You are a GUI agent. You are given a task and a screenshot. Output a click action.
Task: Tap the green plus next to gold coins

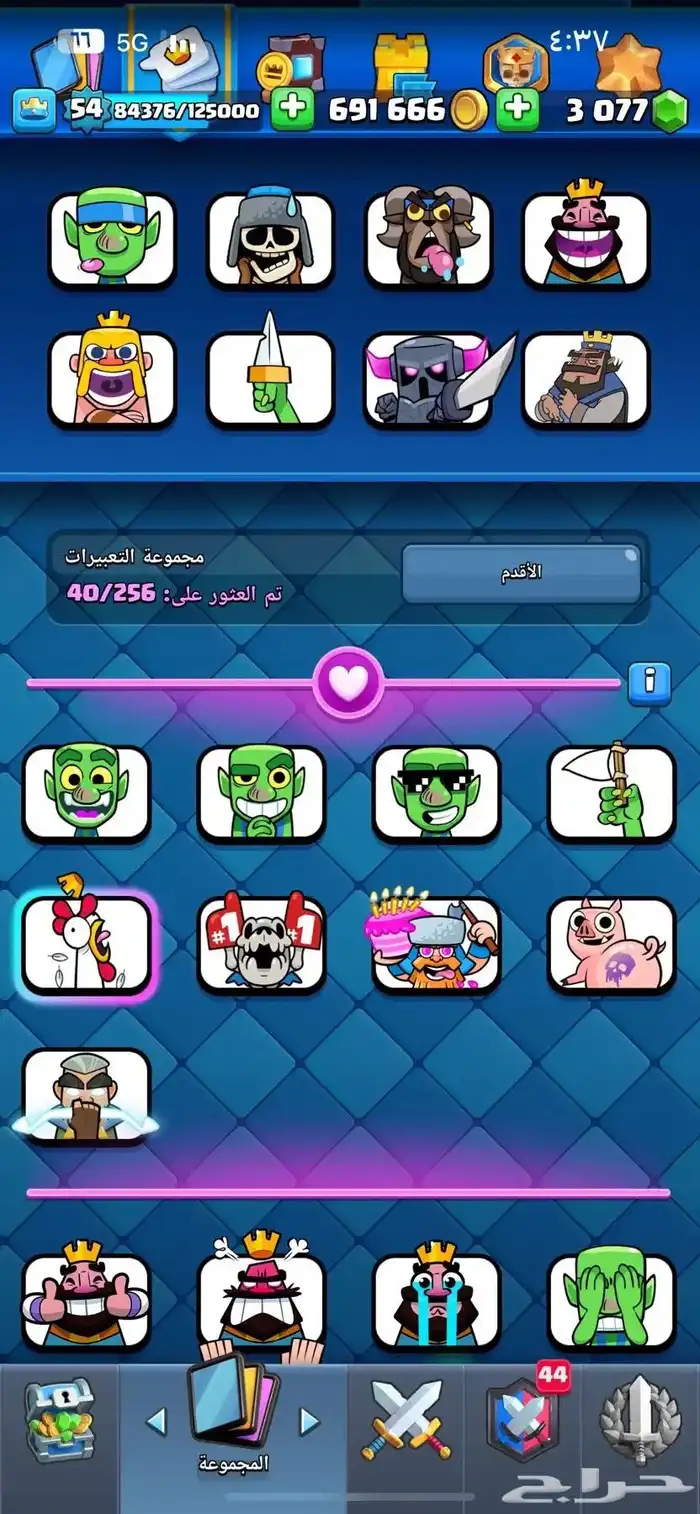click(292, 108)
